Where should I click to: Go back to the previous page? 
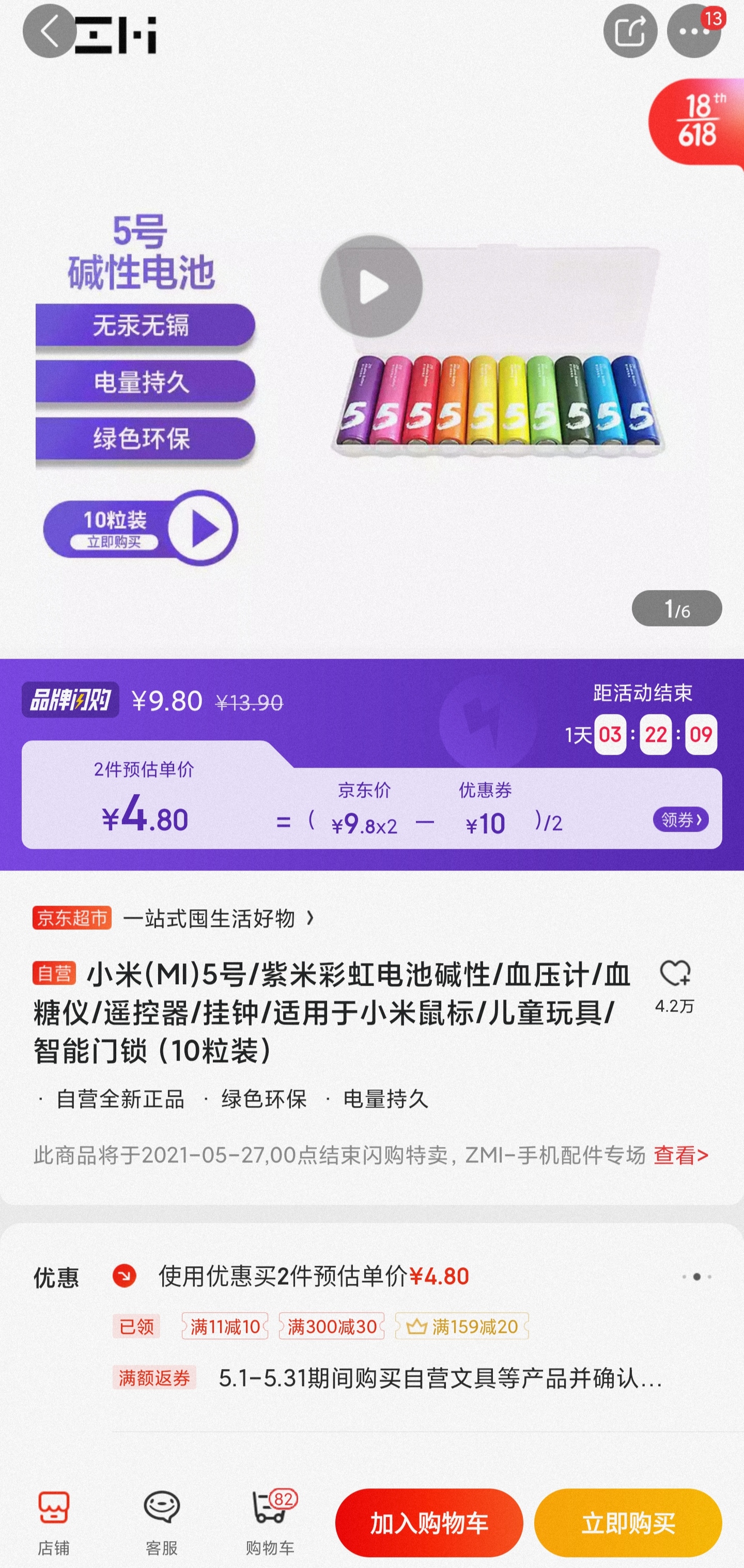[x=49, y=31]
